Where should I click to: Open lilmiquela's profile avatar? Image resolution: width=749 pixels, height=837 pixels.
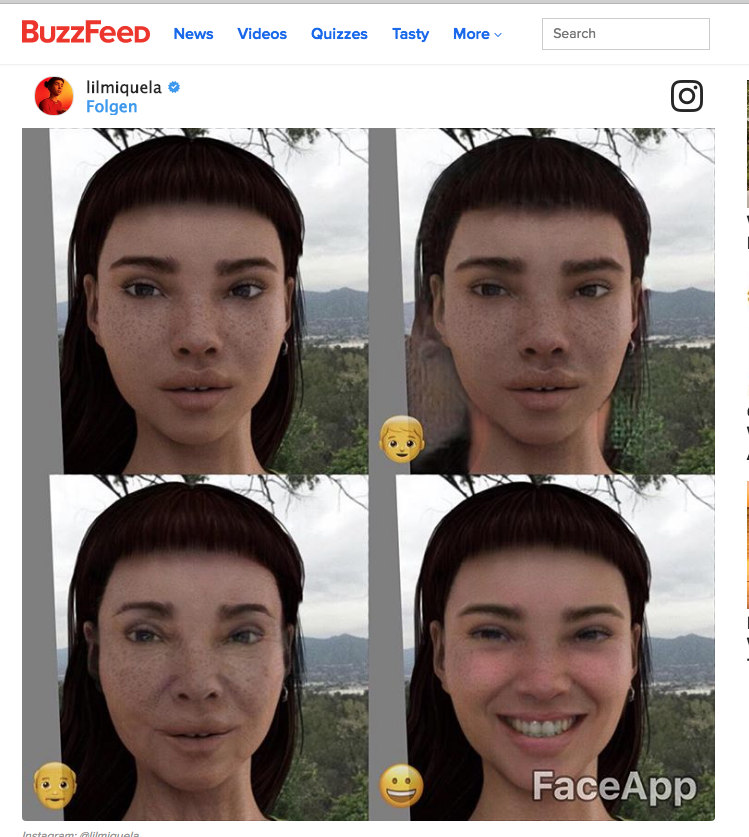coord(54,96)
